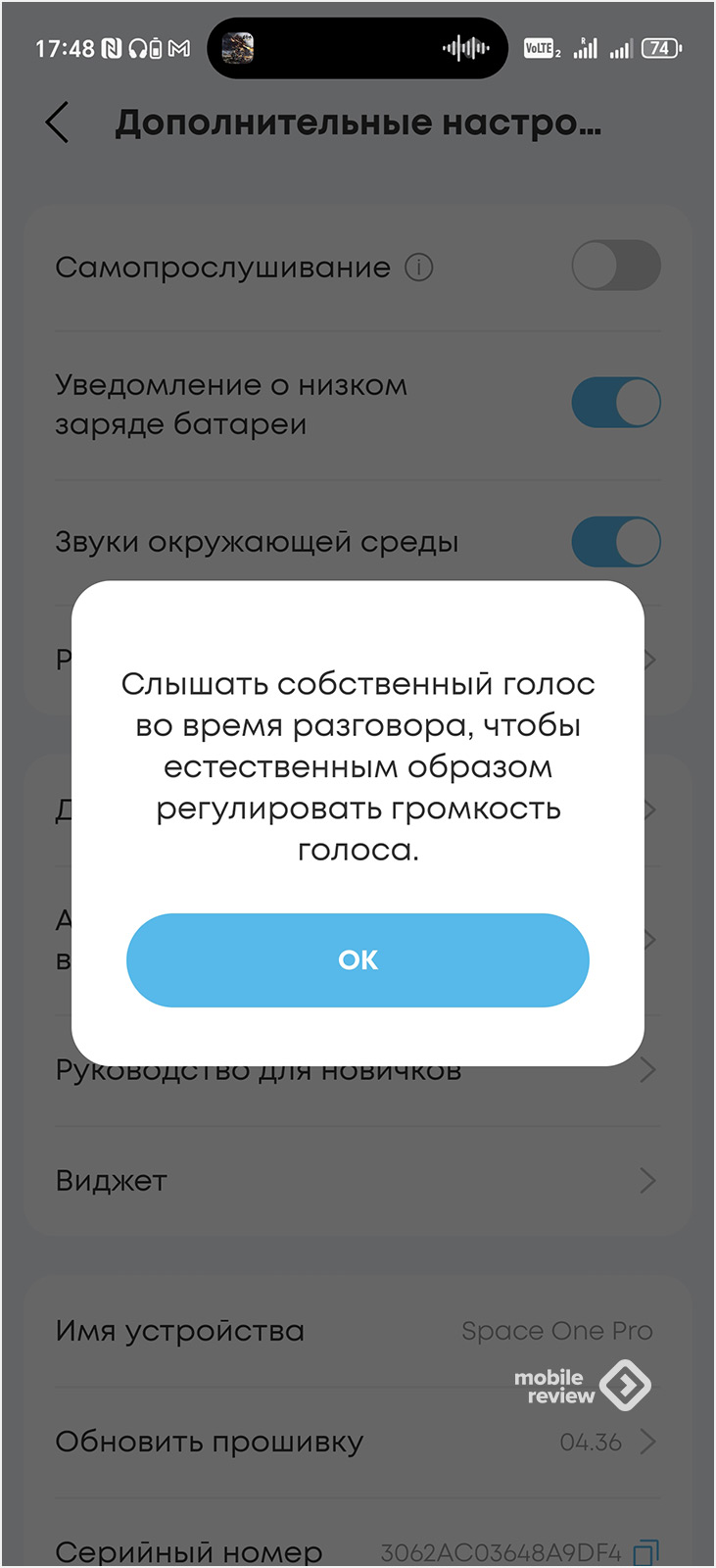The width and height of the screenshot is (716, 1568).
Task: Copy the serial number with copy icon
Action: (646, 1553)
